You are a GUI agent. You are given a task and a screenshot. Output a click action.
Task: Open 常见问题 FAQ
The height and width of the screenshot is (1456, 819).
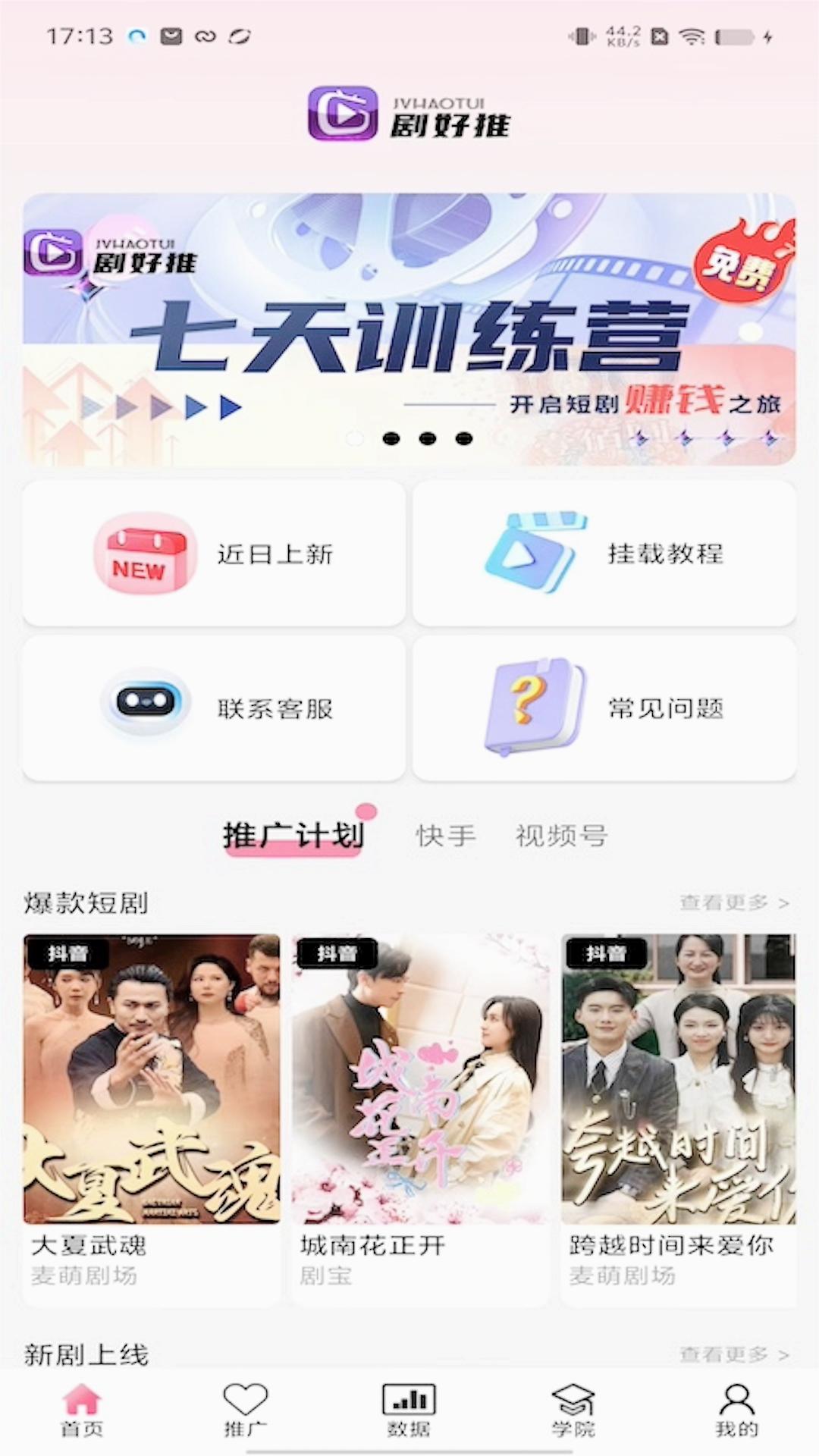pos(604,708)
